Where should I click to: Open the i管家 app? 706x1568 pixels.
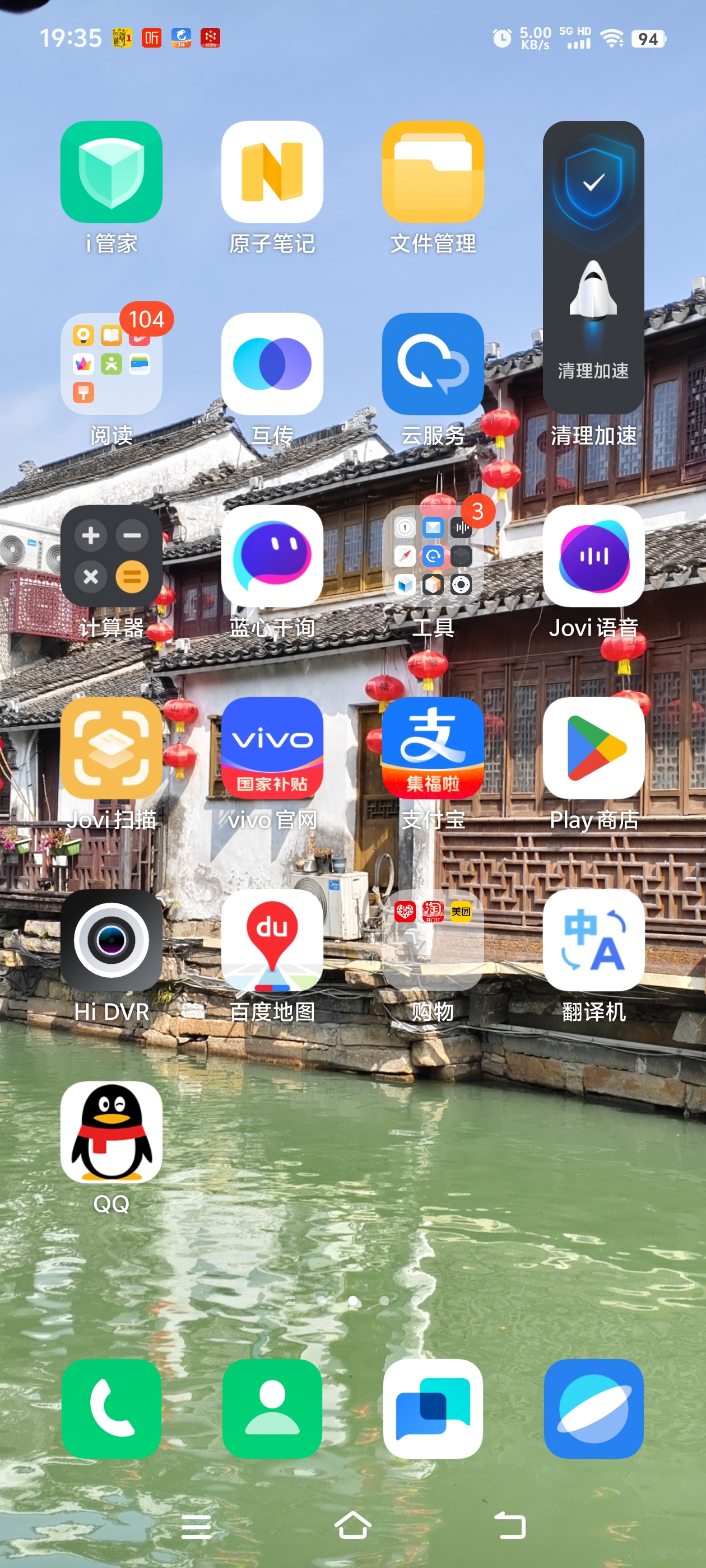(x=112, y=172)
